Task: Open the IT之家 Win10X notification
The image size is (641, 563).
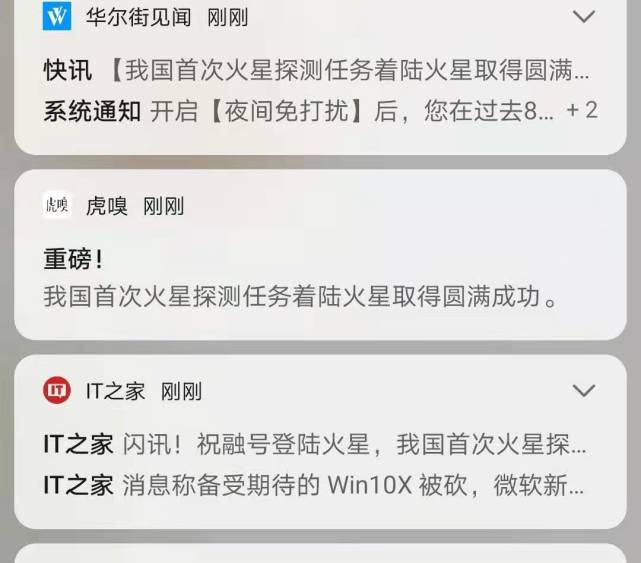Action: coord(314,486)
